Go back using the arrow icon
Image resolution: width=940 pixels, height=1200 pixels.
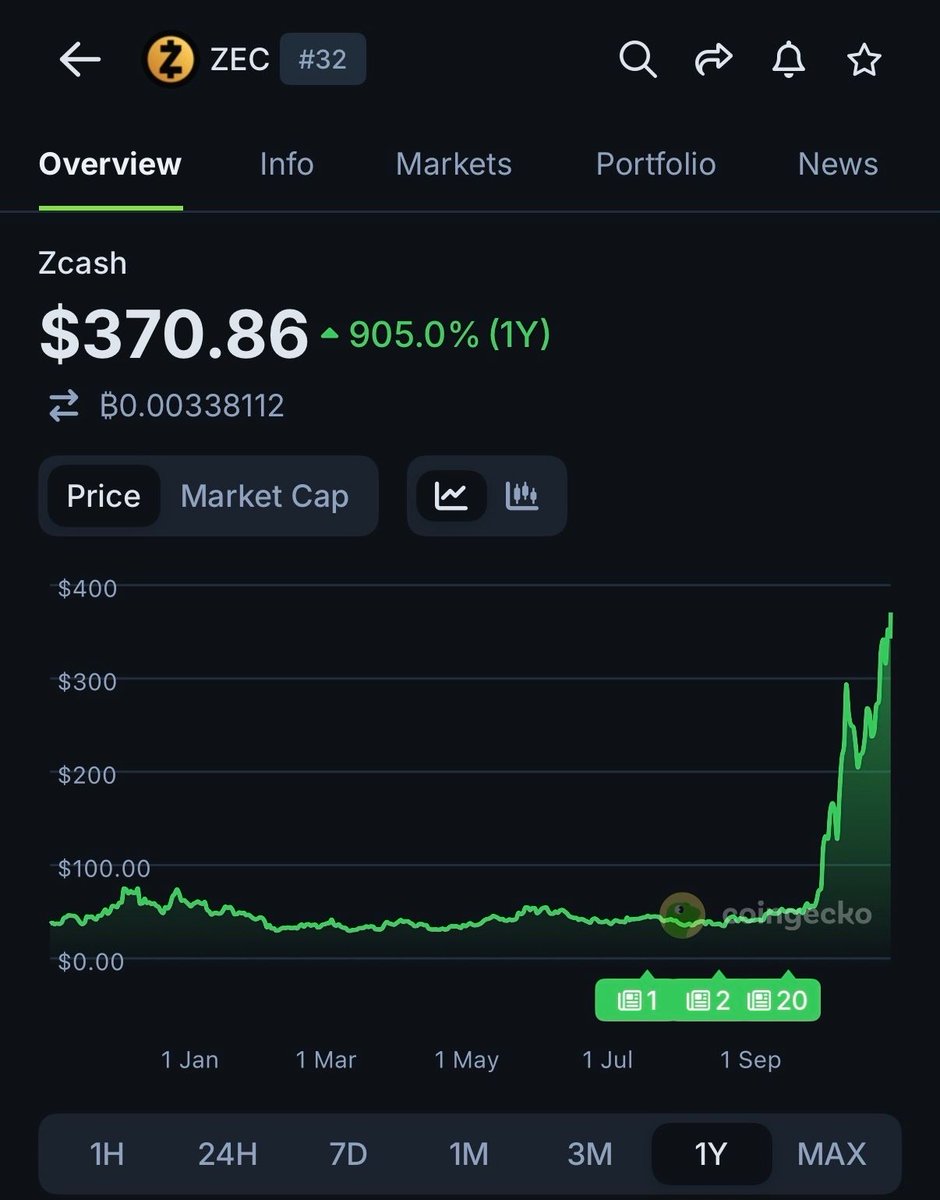point(80,61)
